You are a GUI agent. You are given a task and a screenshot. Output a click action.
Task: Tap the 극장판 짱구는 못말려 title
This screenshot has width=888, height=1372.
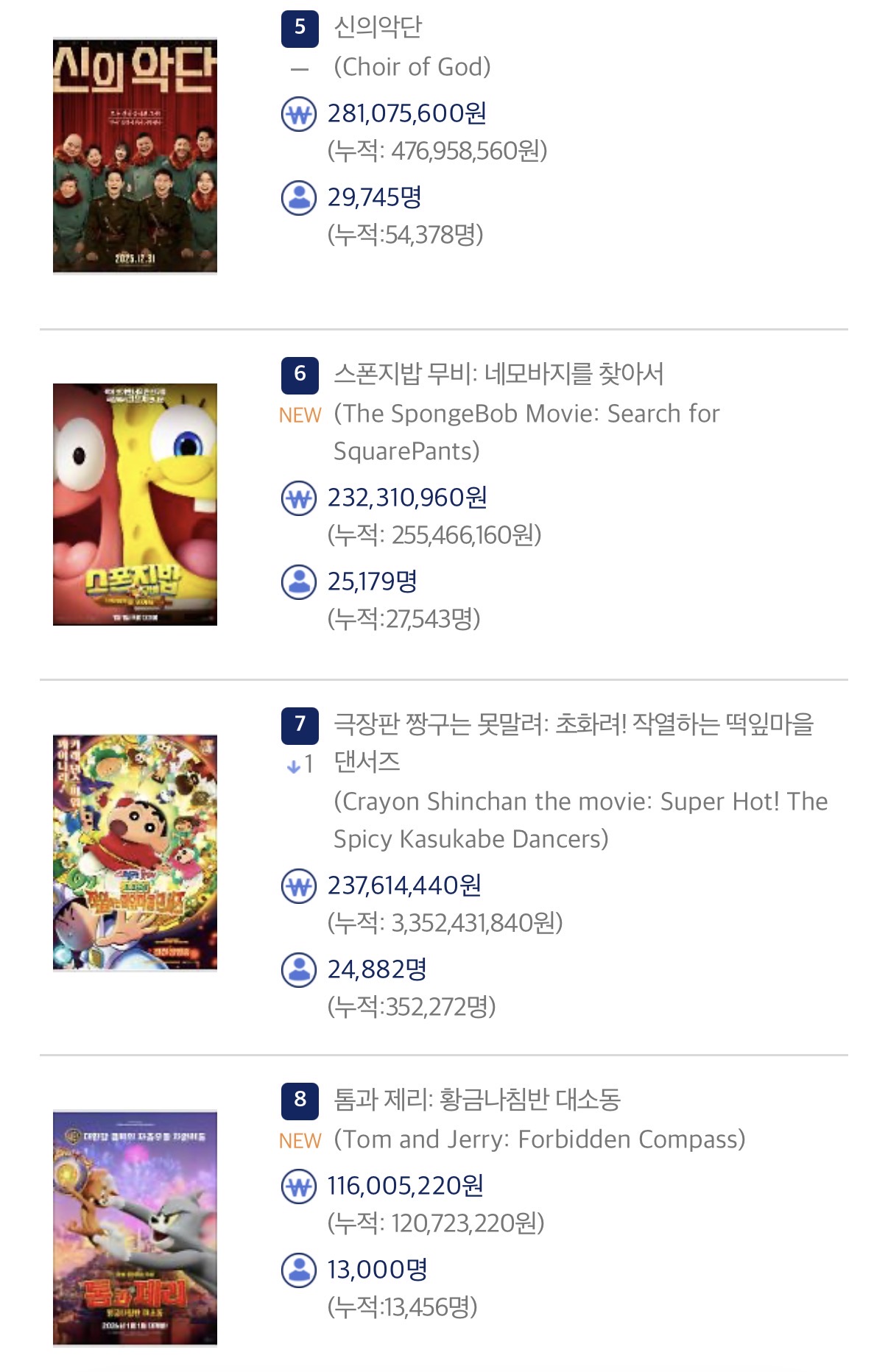[x=573, y=724]
